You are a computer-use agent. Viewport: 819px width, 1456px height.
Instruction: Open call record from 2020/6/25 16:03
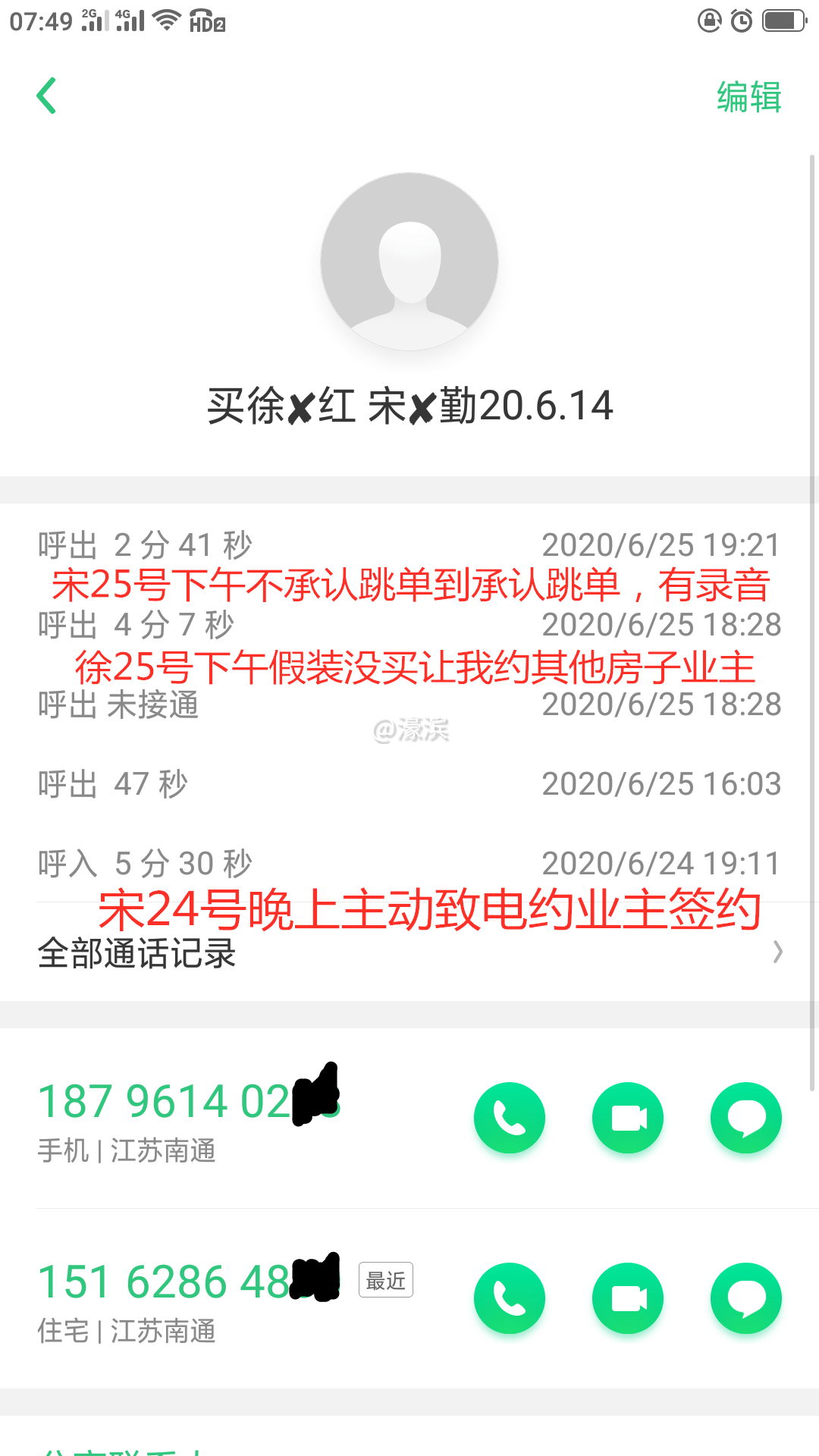tap(409, 784)
